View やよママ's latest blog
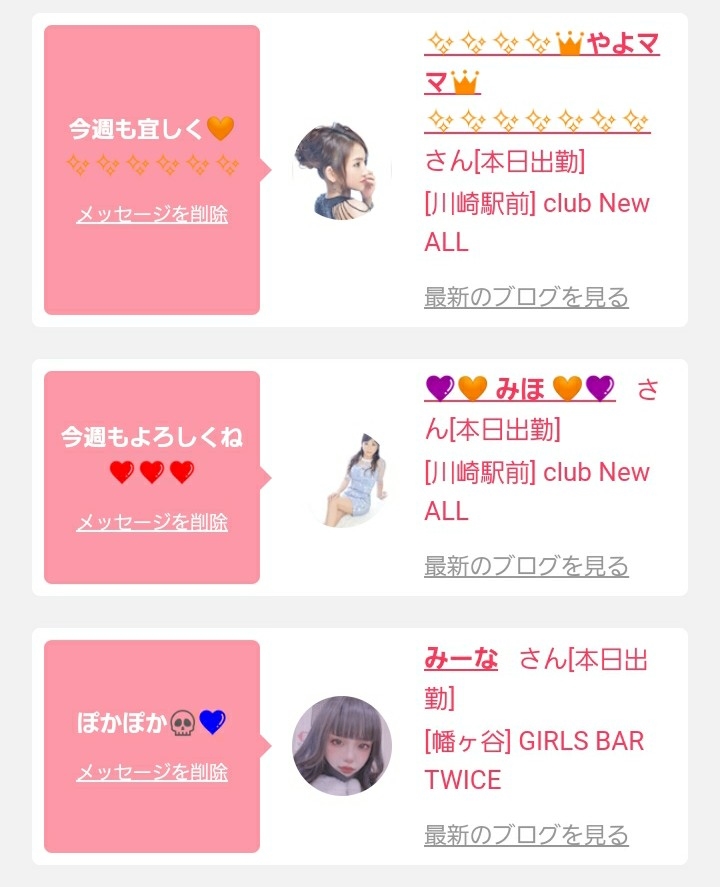The image size is (720, 887). pos(526,297)
